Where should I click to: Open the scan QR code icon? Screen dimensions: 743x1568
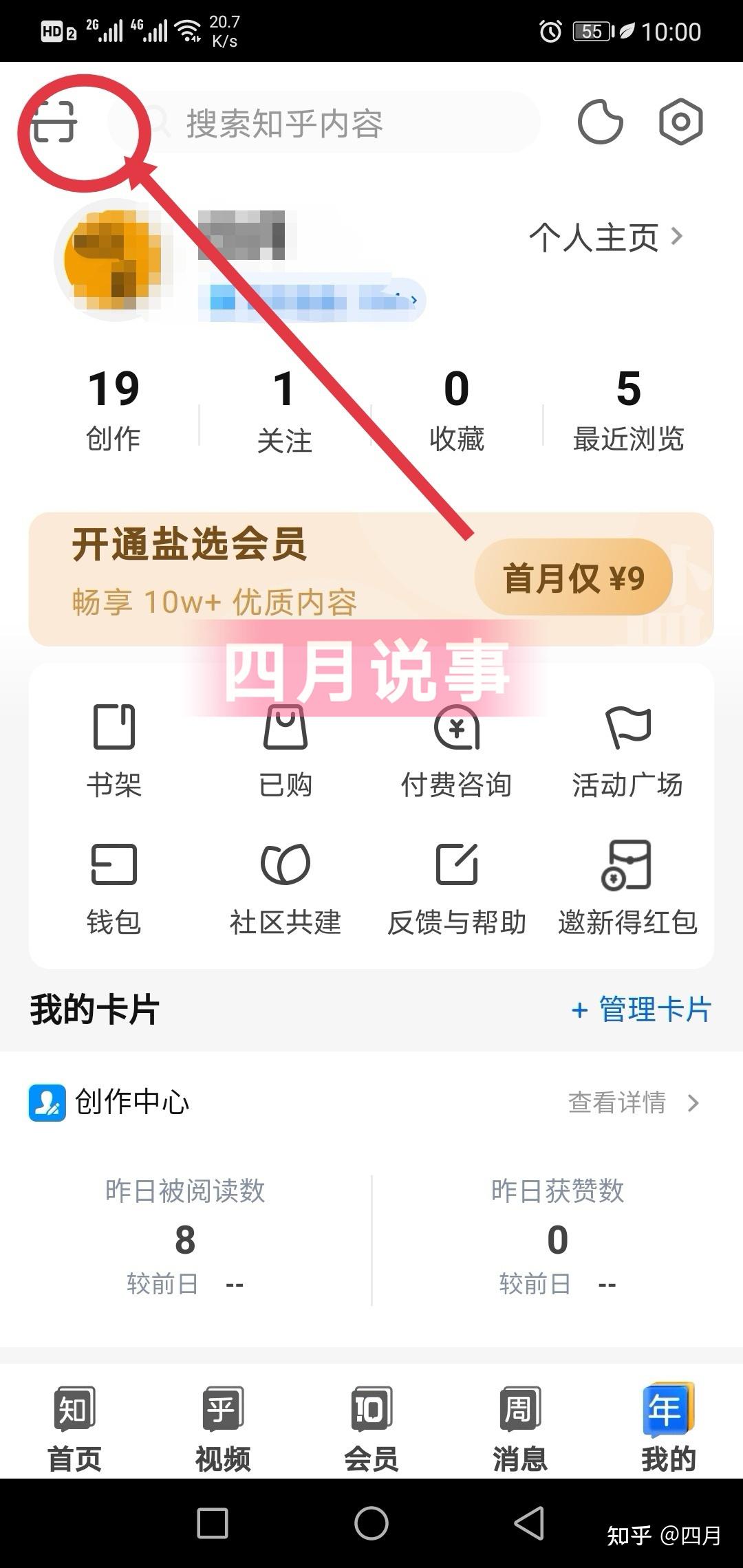54,122
